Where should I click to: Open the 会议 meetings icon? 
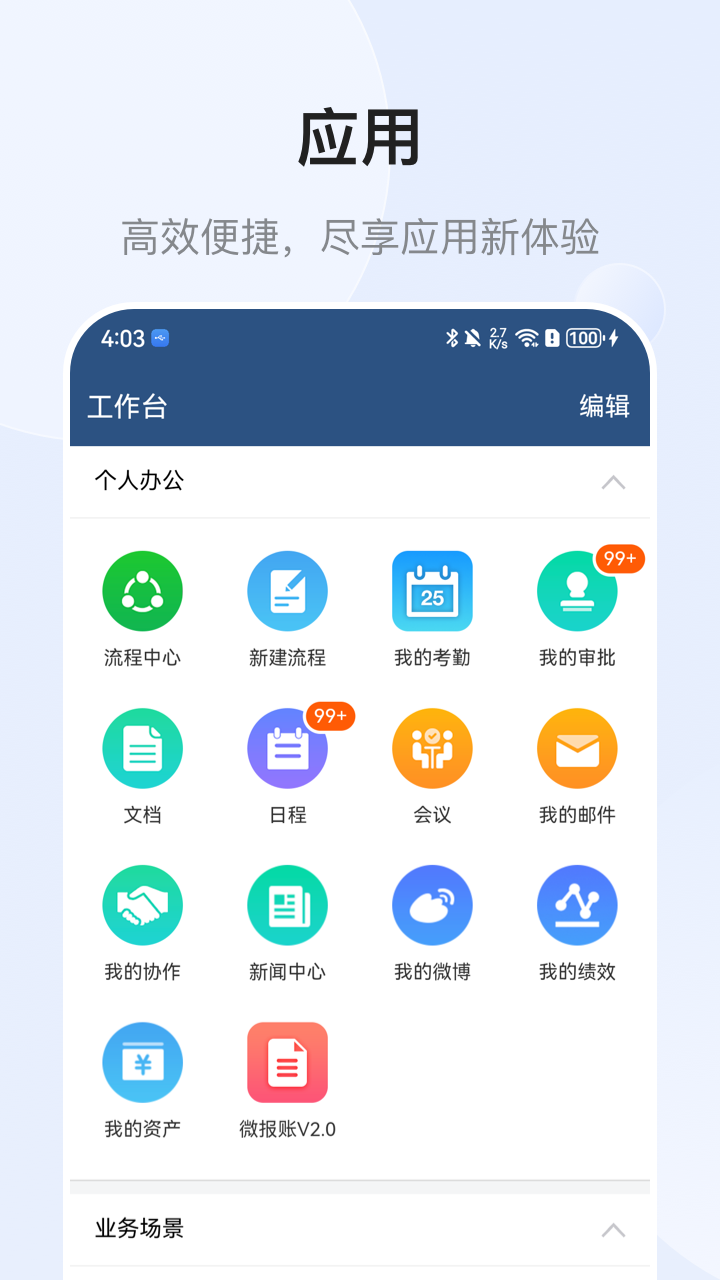[432, 748]
